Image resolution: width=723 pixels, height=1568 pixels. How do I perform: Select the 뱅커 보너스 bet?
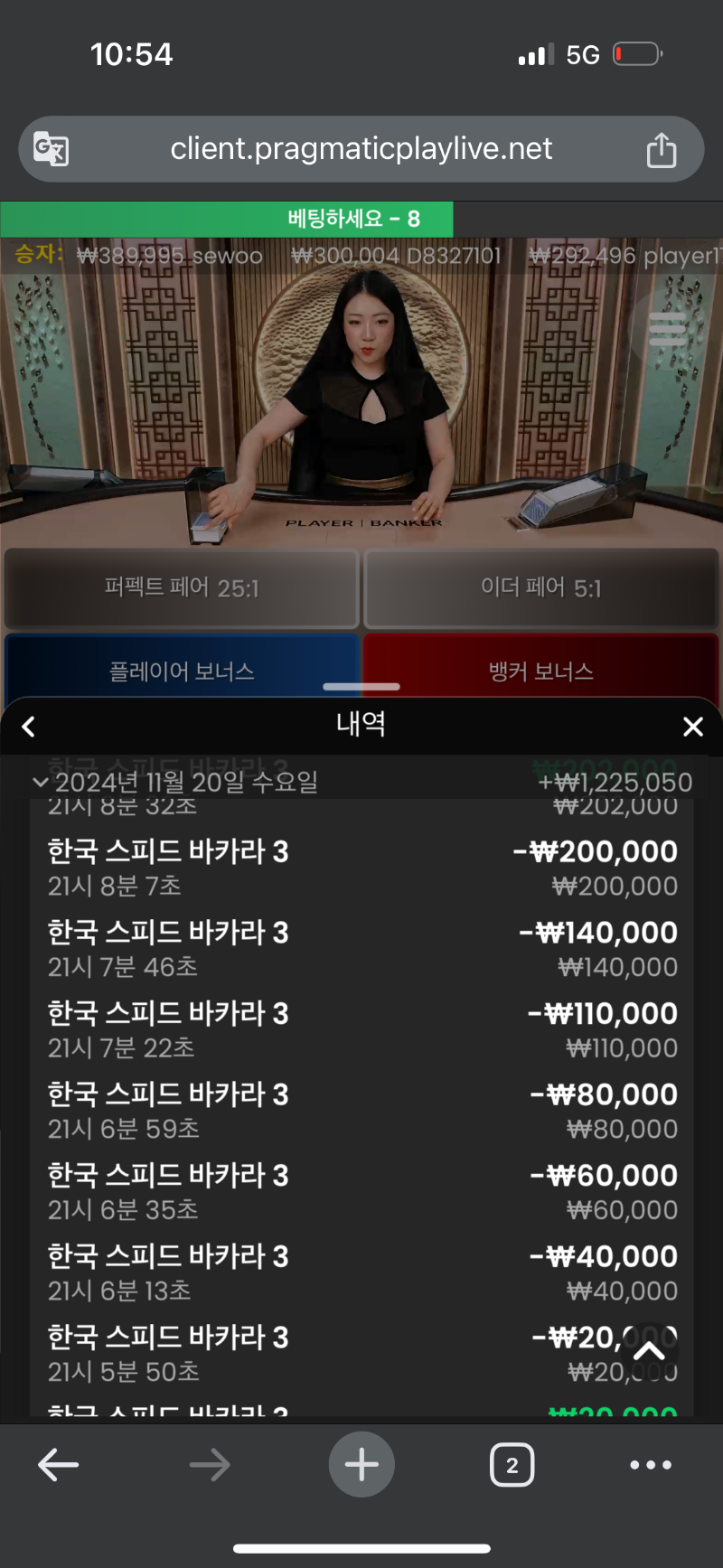541,670
